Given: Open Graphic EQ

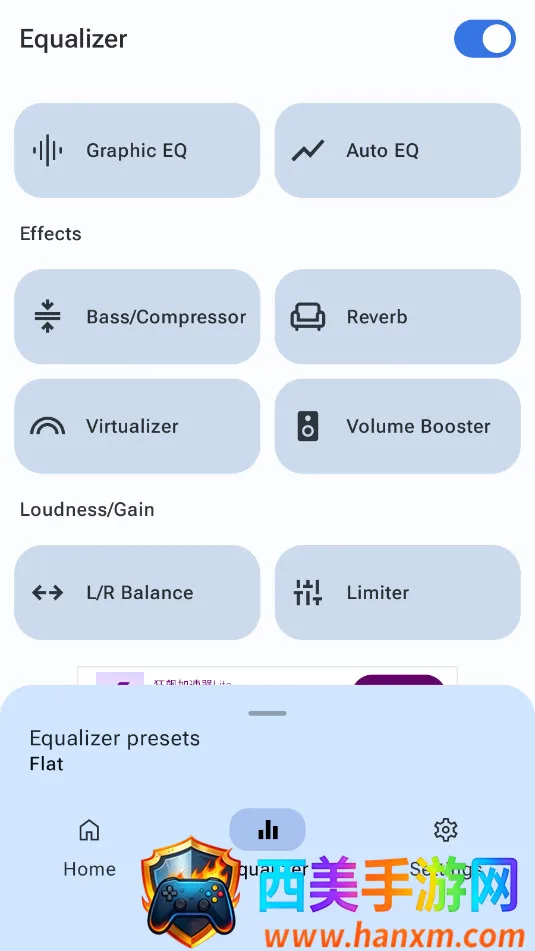Looking at the screenshot, I should point(137,150).
